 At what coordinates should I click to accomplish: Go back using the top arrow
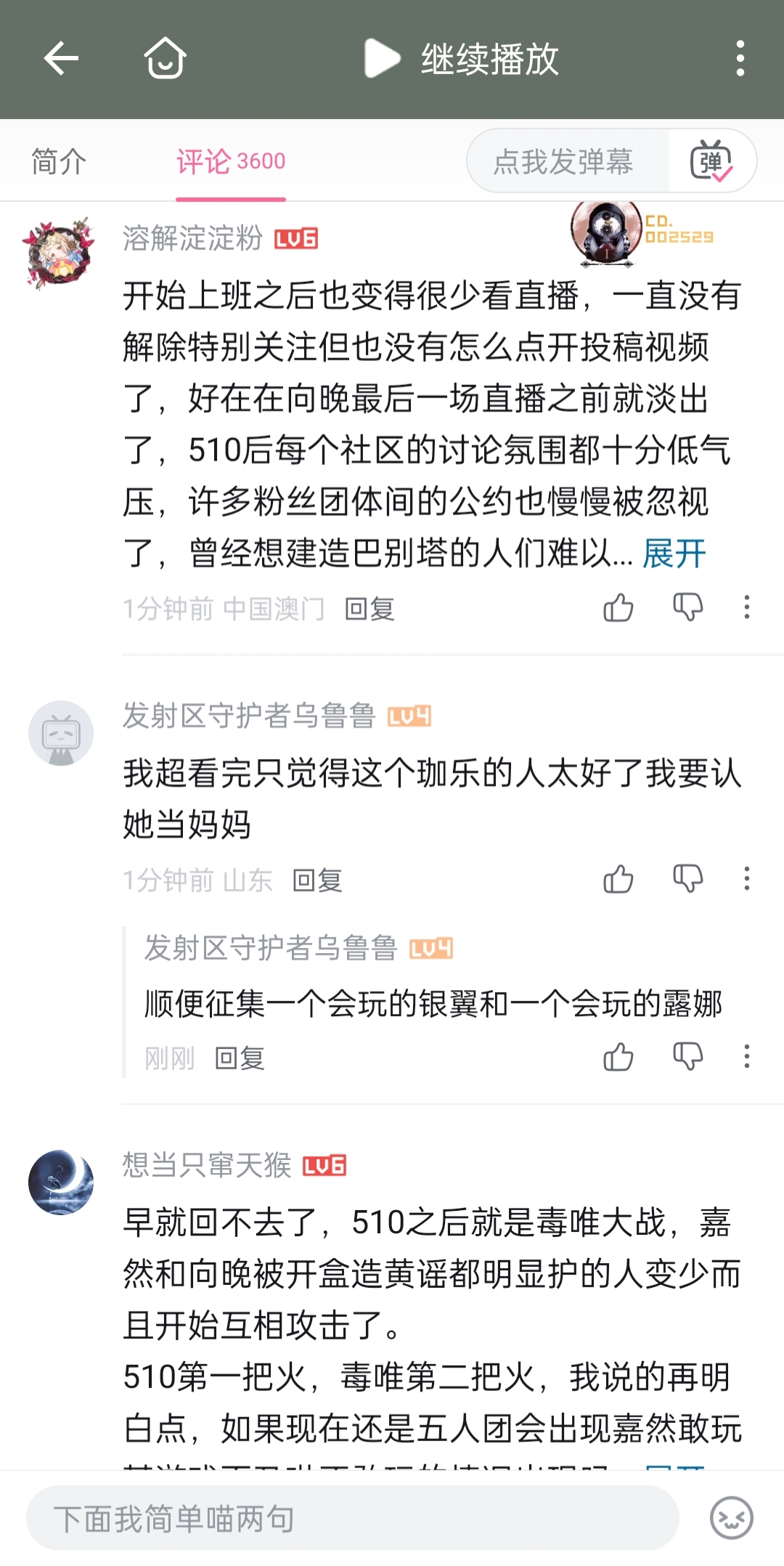point(61,58)
